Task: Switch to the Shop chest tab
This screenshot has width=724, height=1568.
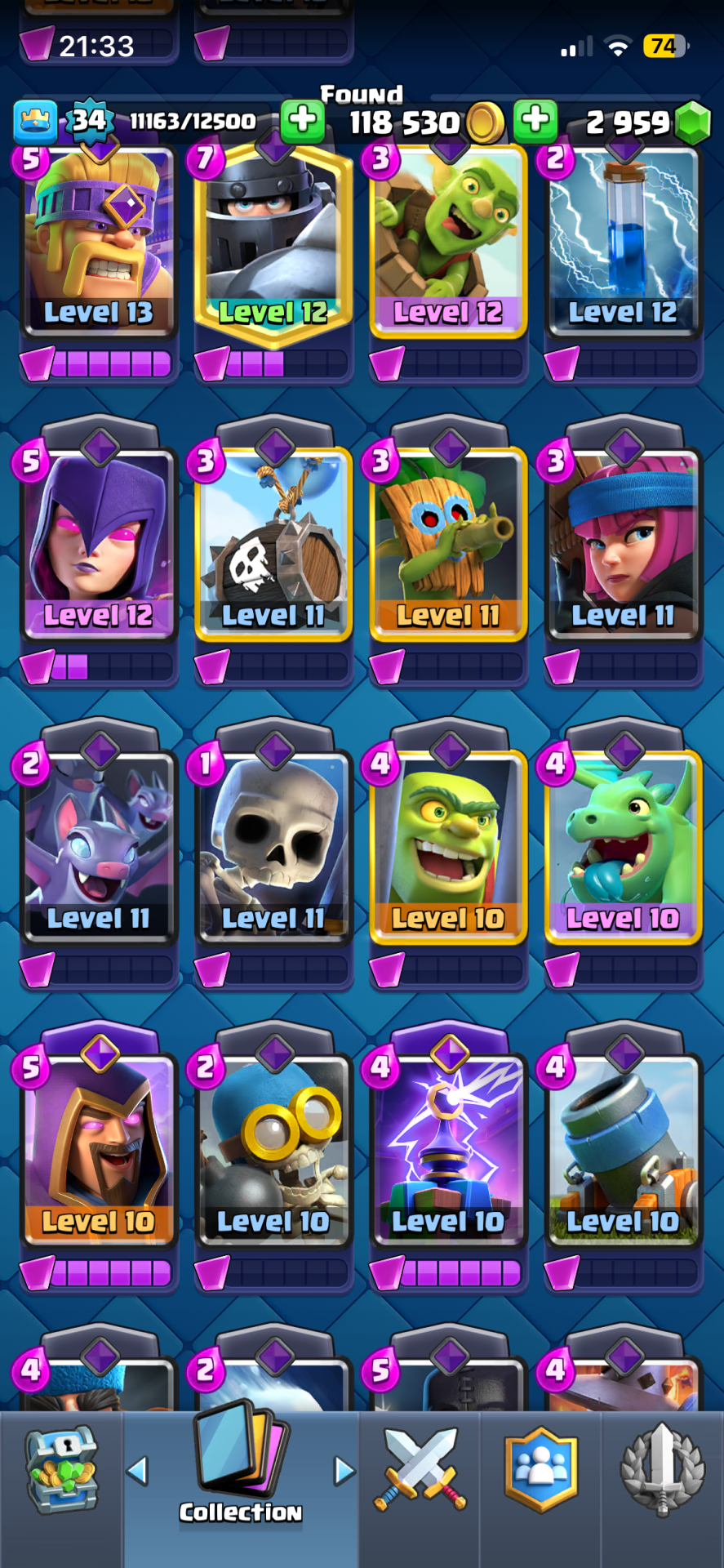Action: 62,1472
